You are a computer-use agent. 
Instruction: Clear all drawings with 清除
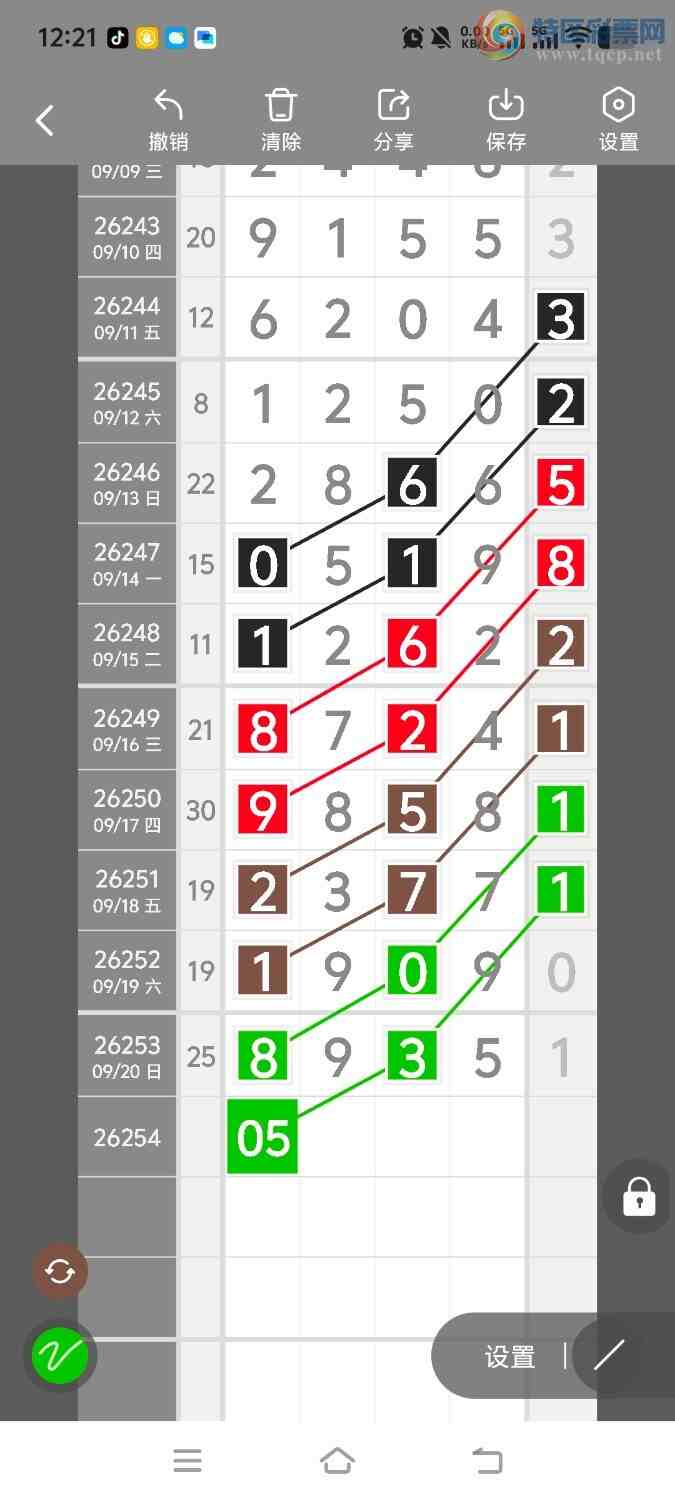click(x=281, y=121)
